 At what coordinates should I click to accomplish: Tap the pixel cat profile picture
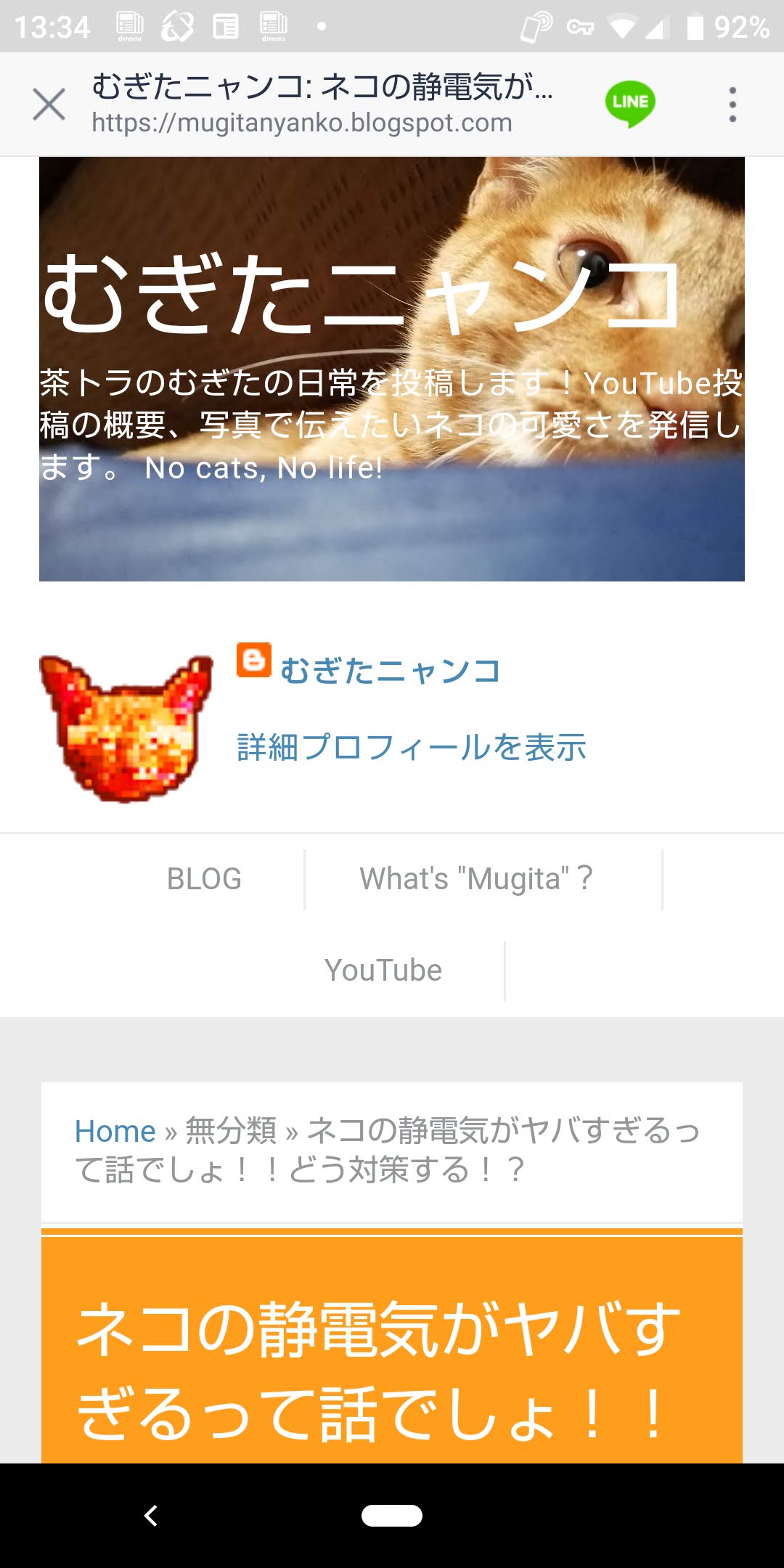(x=126, y=728)
